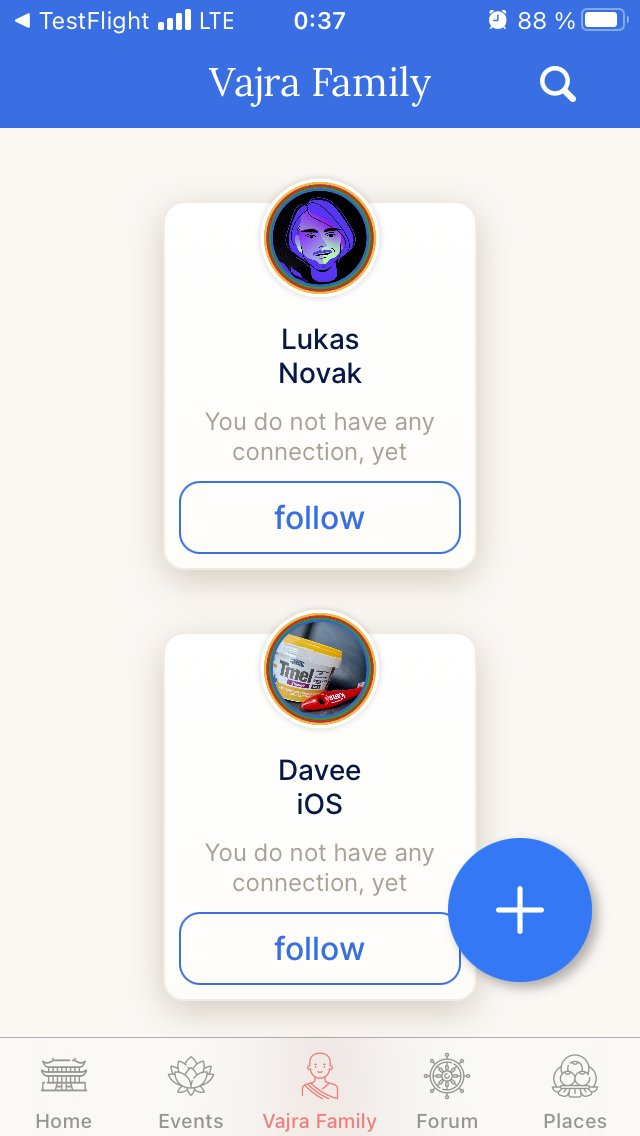Select the Vajra Family tab
This screenshot has width=640, height=1136.
[x=320, y=1090]
